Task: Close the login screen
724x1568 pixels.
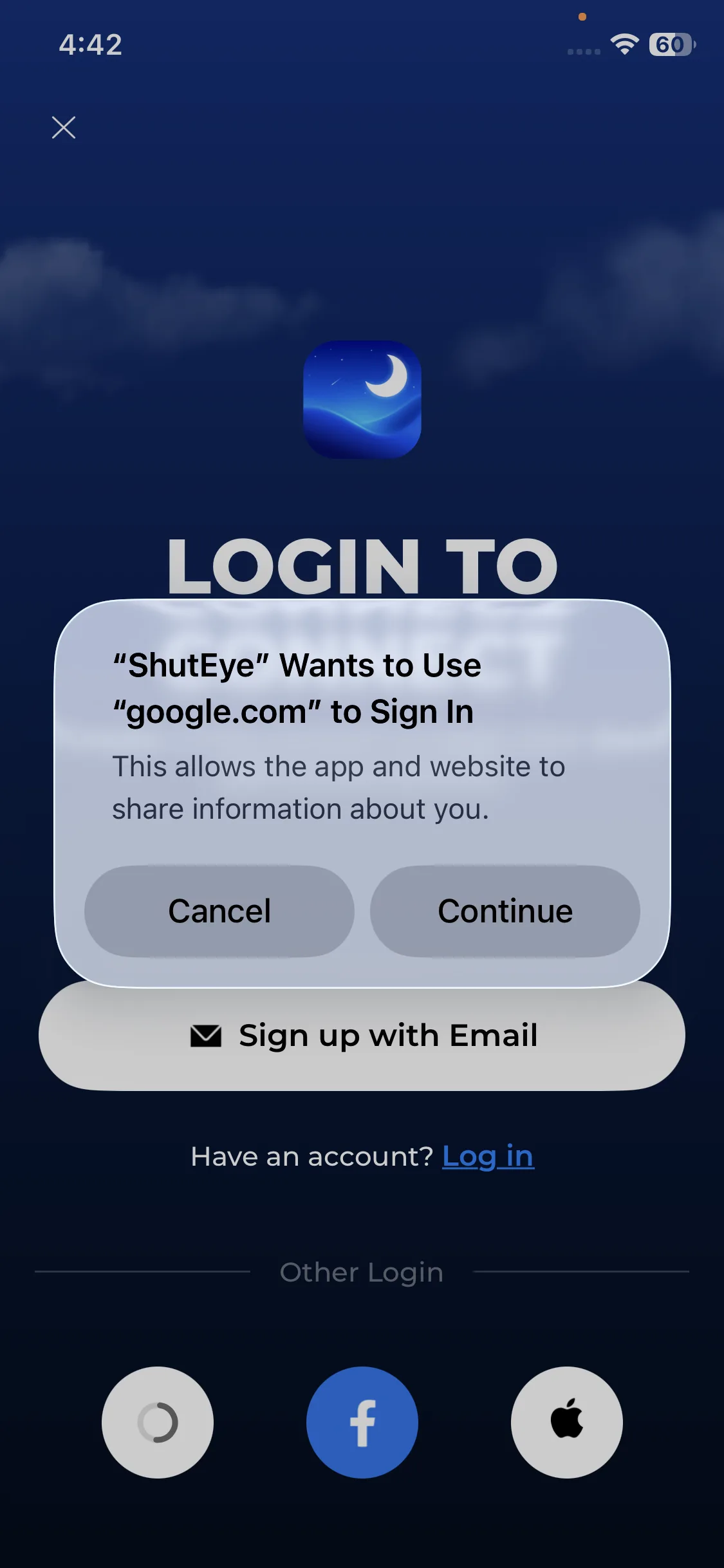Action: (64, 127)
